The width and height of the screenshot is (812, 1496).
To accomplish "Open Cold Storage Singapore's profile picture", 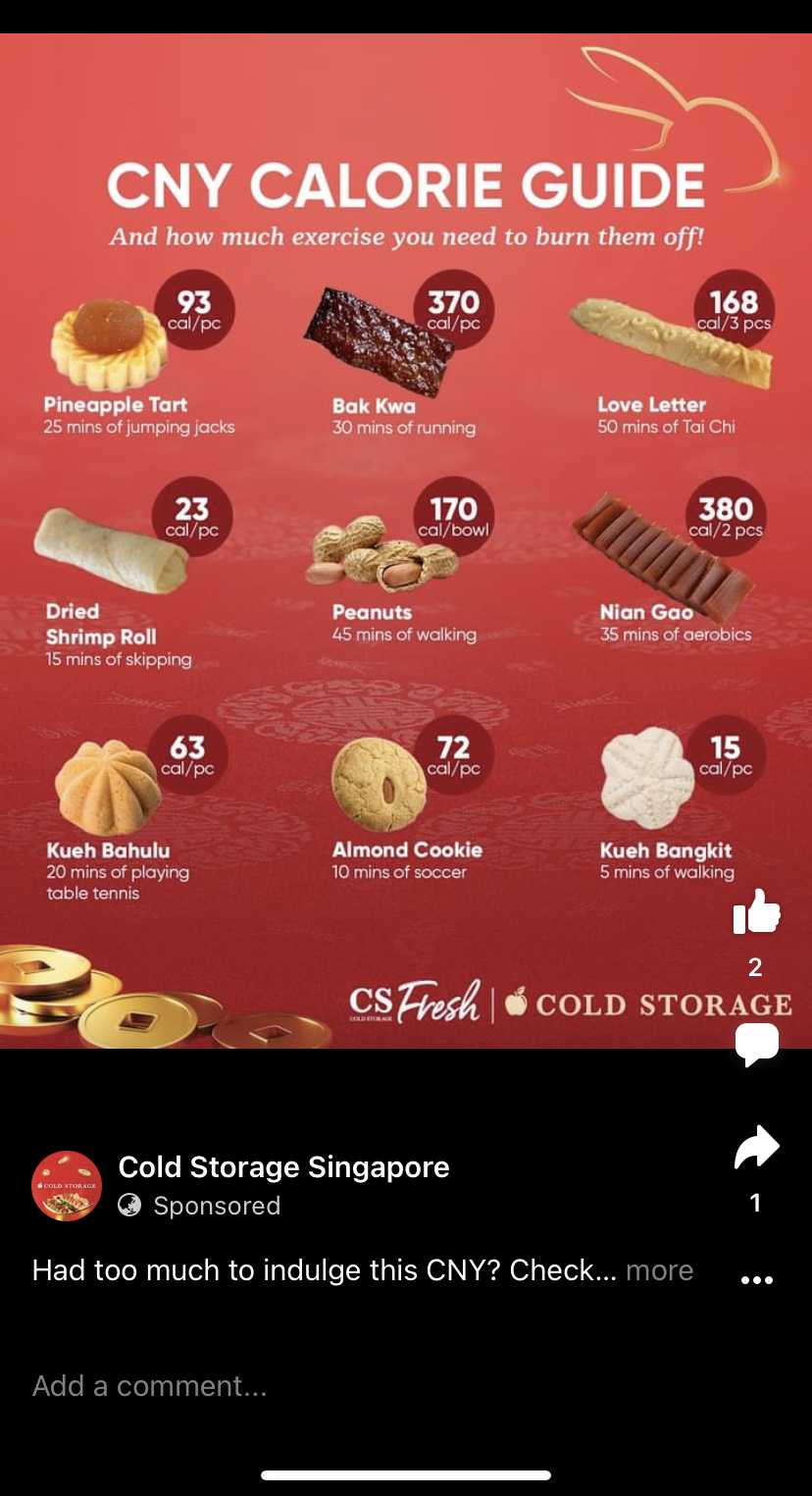I will [x=67, y=1186].
